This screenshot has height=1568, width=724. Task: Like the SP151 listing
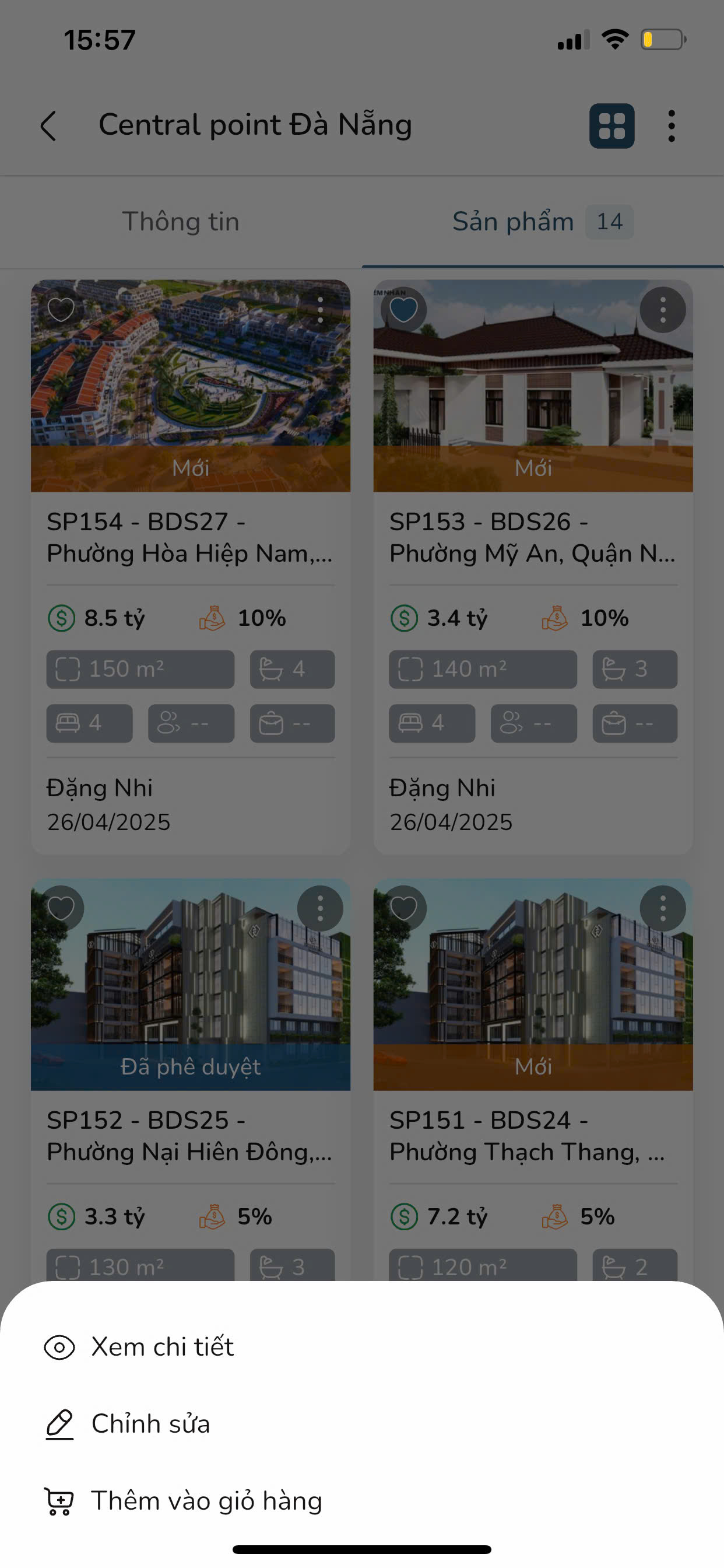[403, 908]
